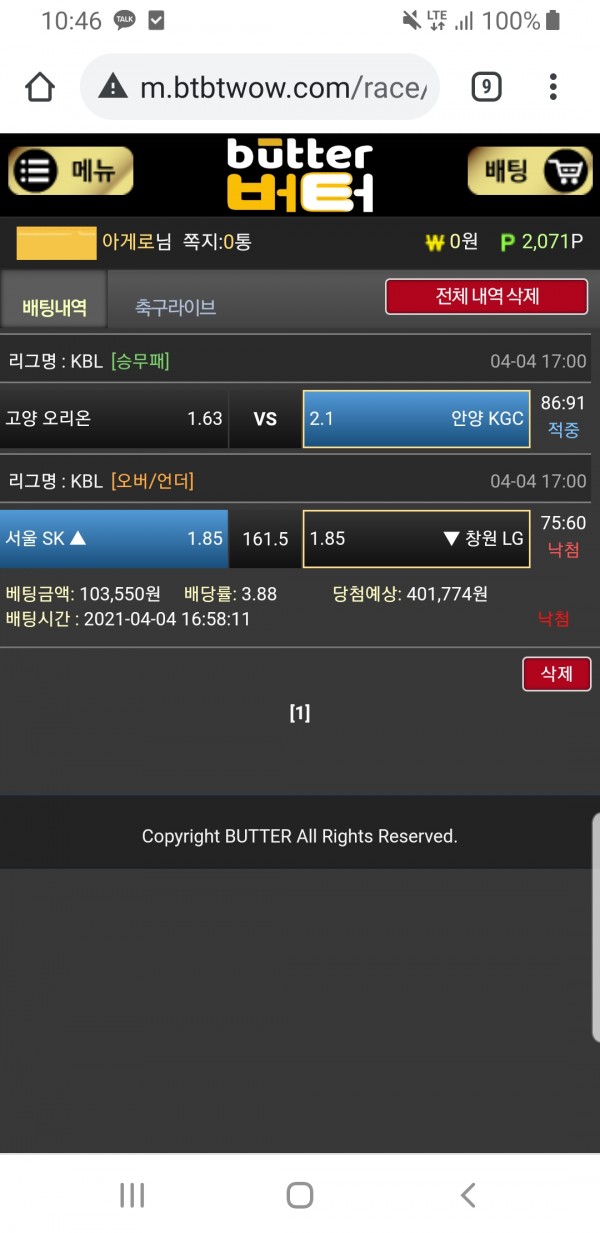Open the browser tabs switcher
The width and height of the screenshot is (600, 1233).
pyautogui.click(x=485, y=88)
